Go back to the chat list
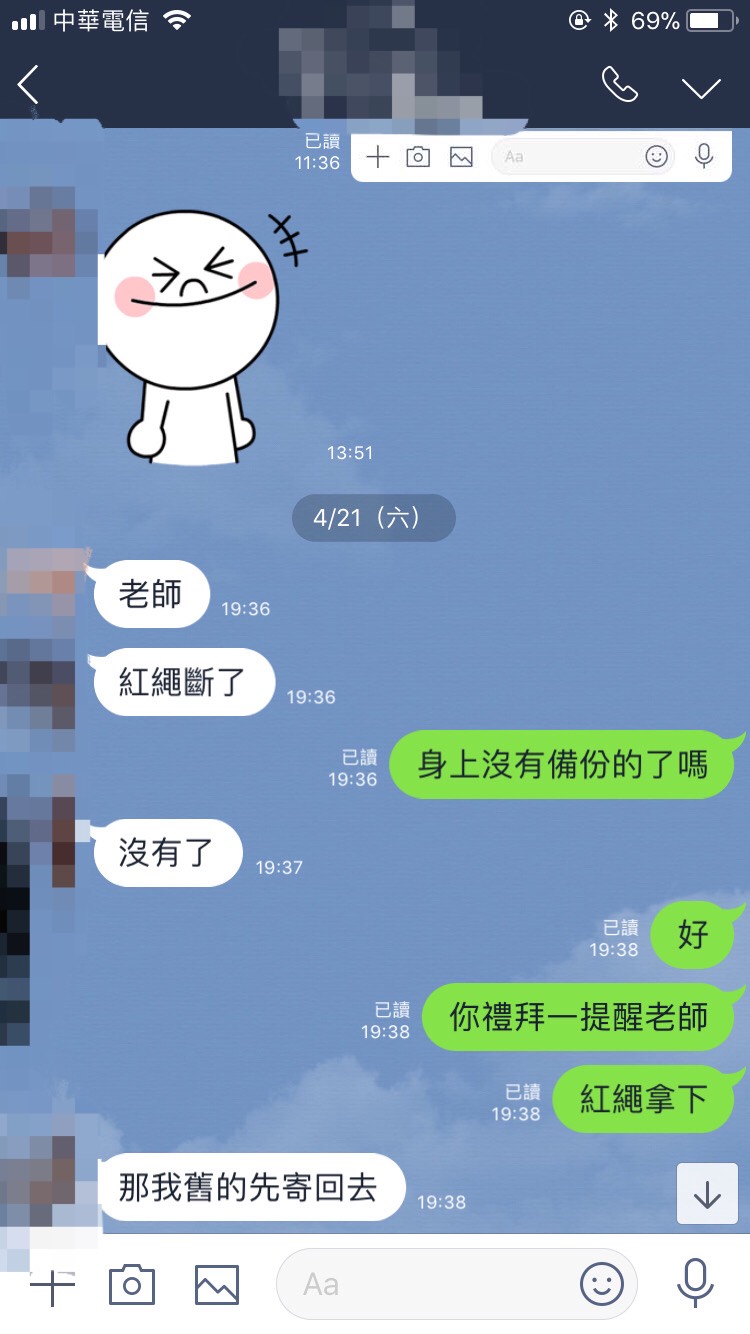 [x=29, y=86]
